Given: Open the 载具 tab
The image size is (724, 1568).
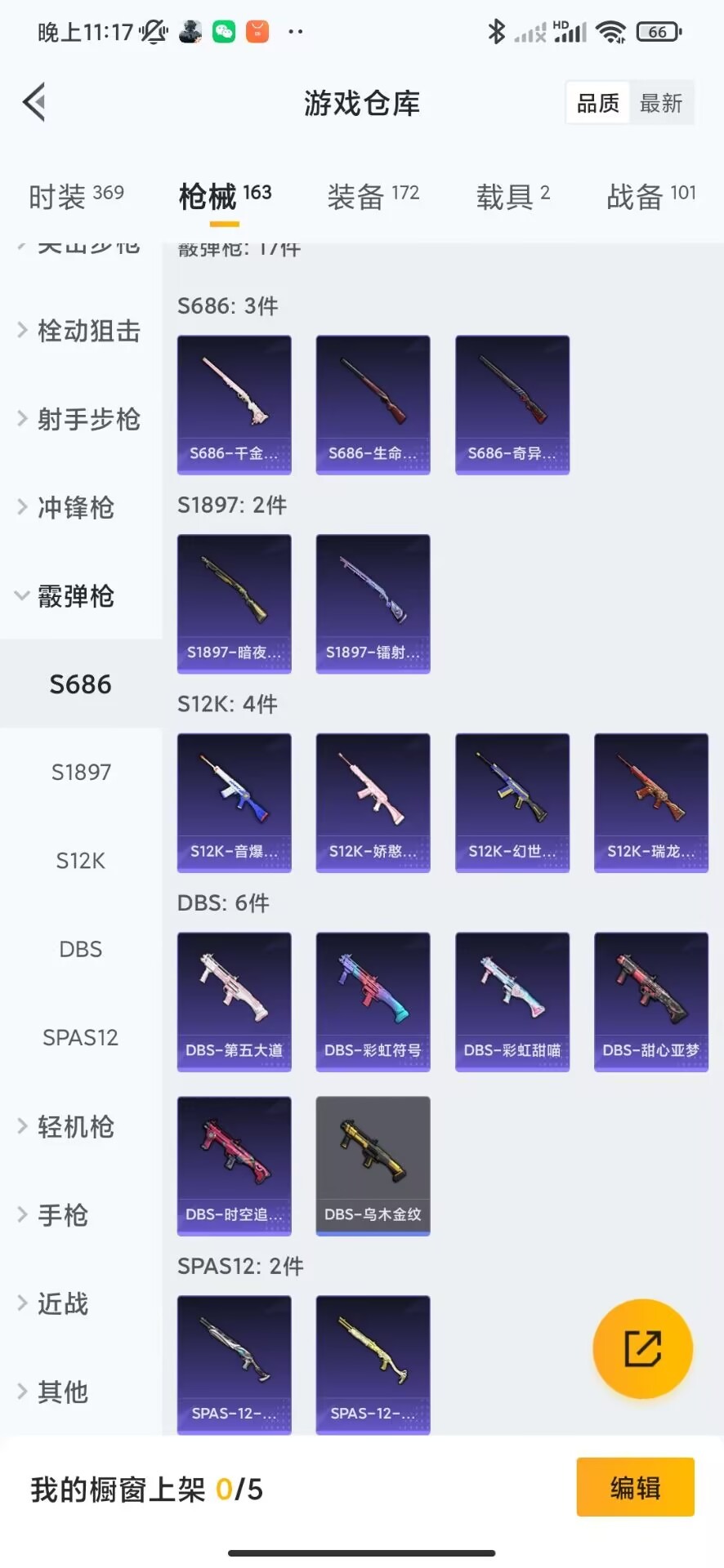Looking at the screenshot, I should point(512,196).
